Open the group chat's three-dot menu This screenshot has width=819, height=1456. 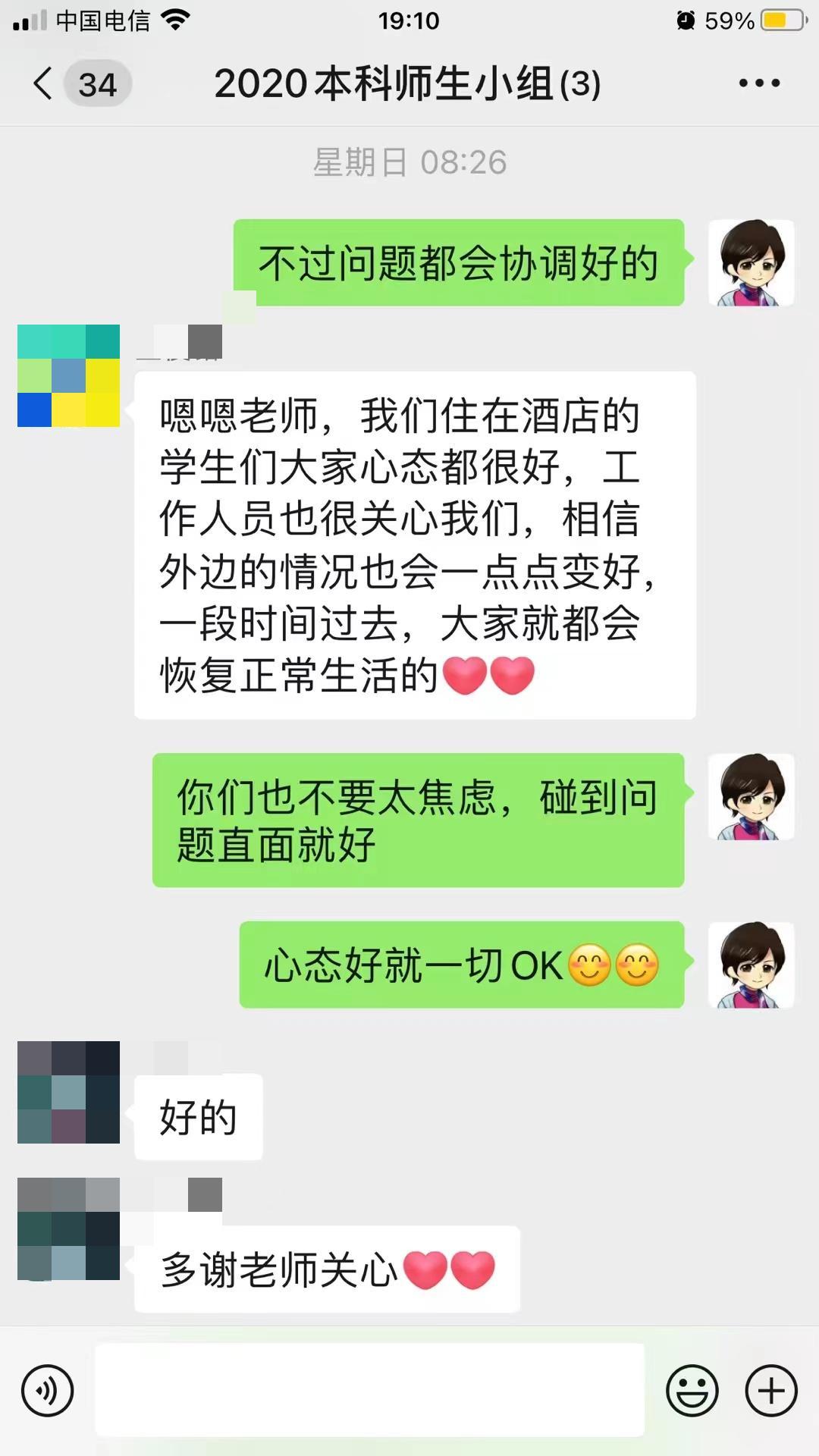click(759, 83)
